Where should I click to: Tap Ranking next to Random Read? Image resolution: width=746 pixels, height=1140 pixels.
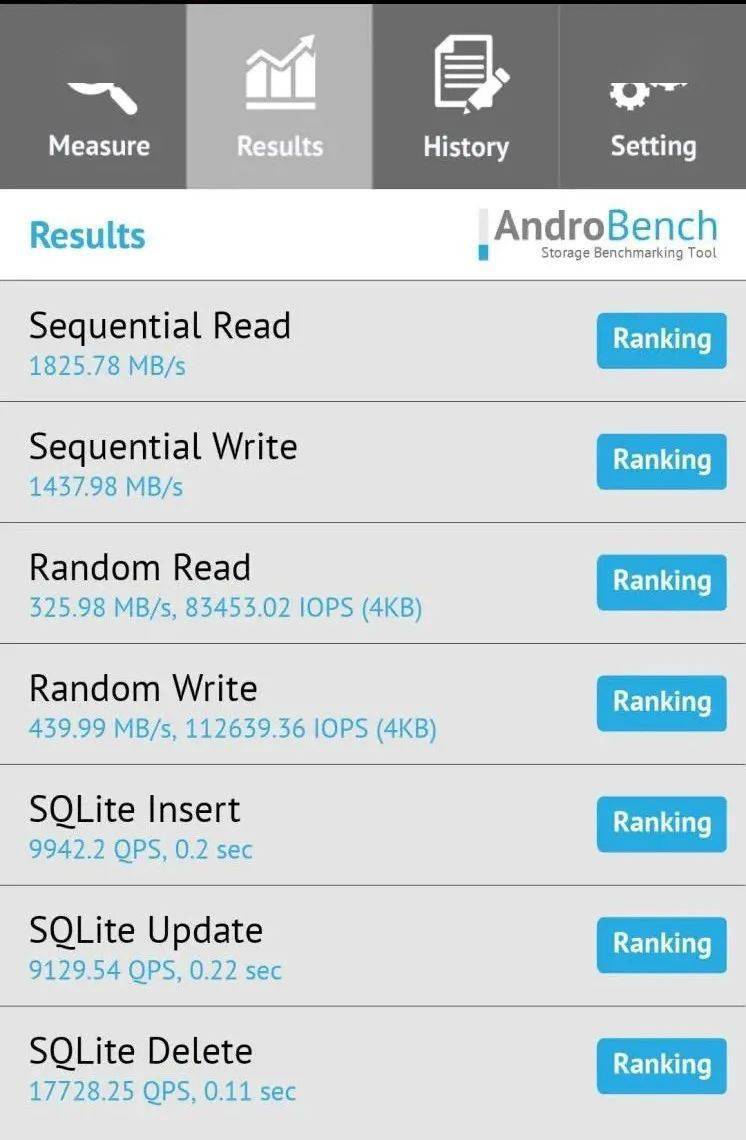(x=661, y=582)
